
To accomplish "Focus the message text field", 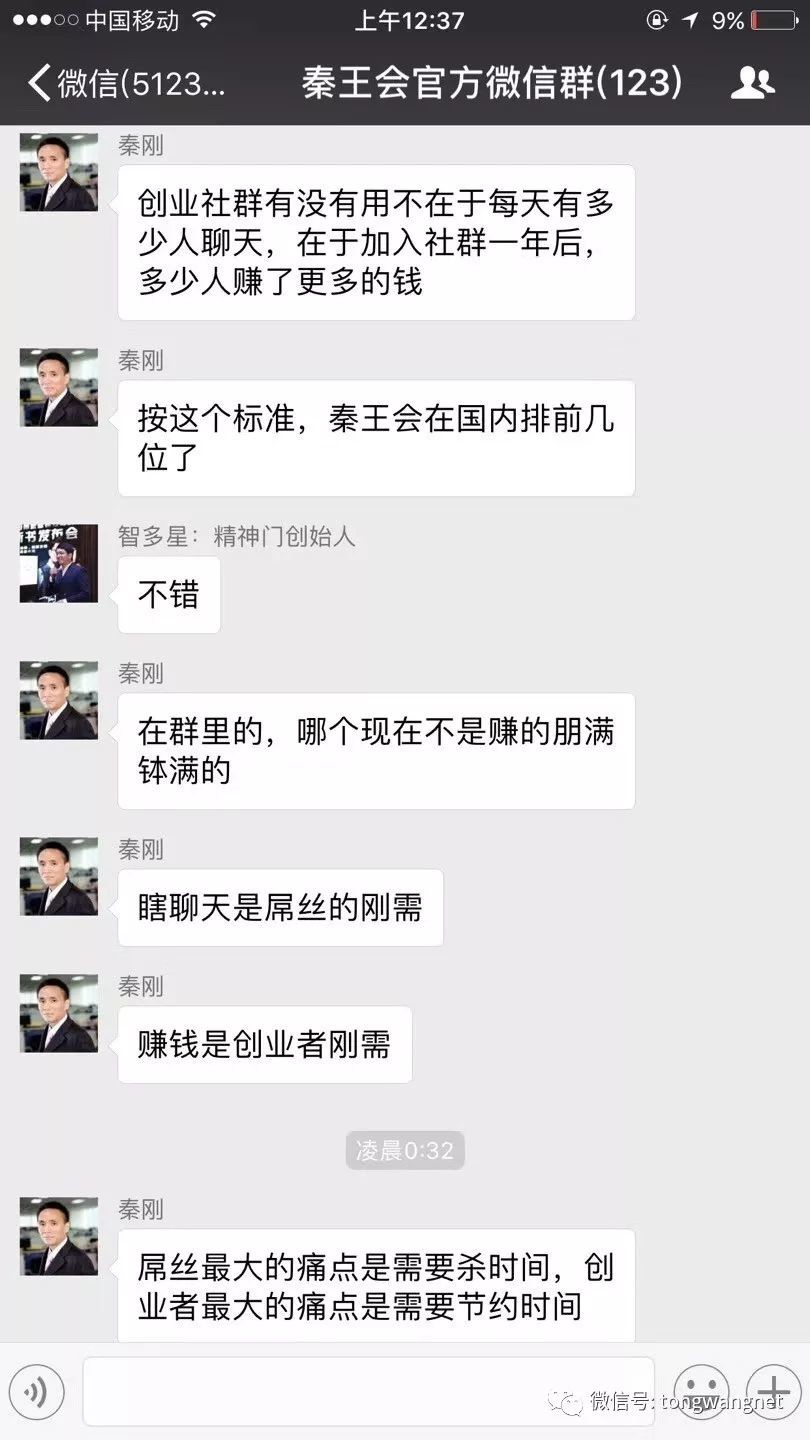I will [368, 1390].
